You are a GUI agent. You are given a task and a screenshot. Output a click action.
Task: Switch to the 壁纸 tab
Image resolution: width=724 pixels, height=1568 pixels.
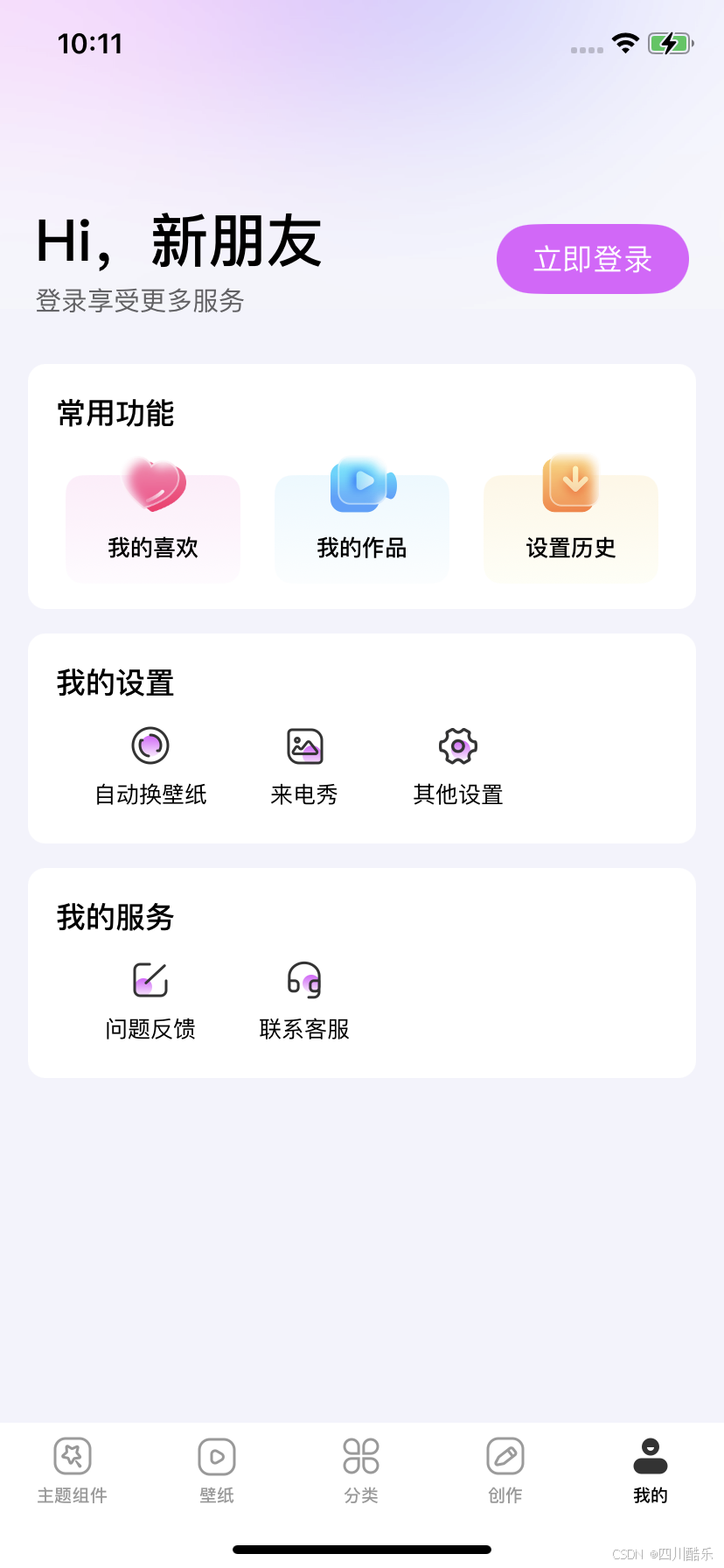217,1470
